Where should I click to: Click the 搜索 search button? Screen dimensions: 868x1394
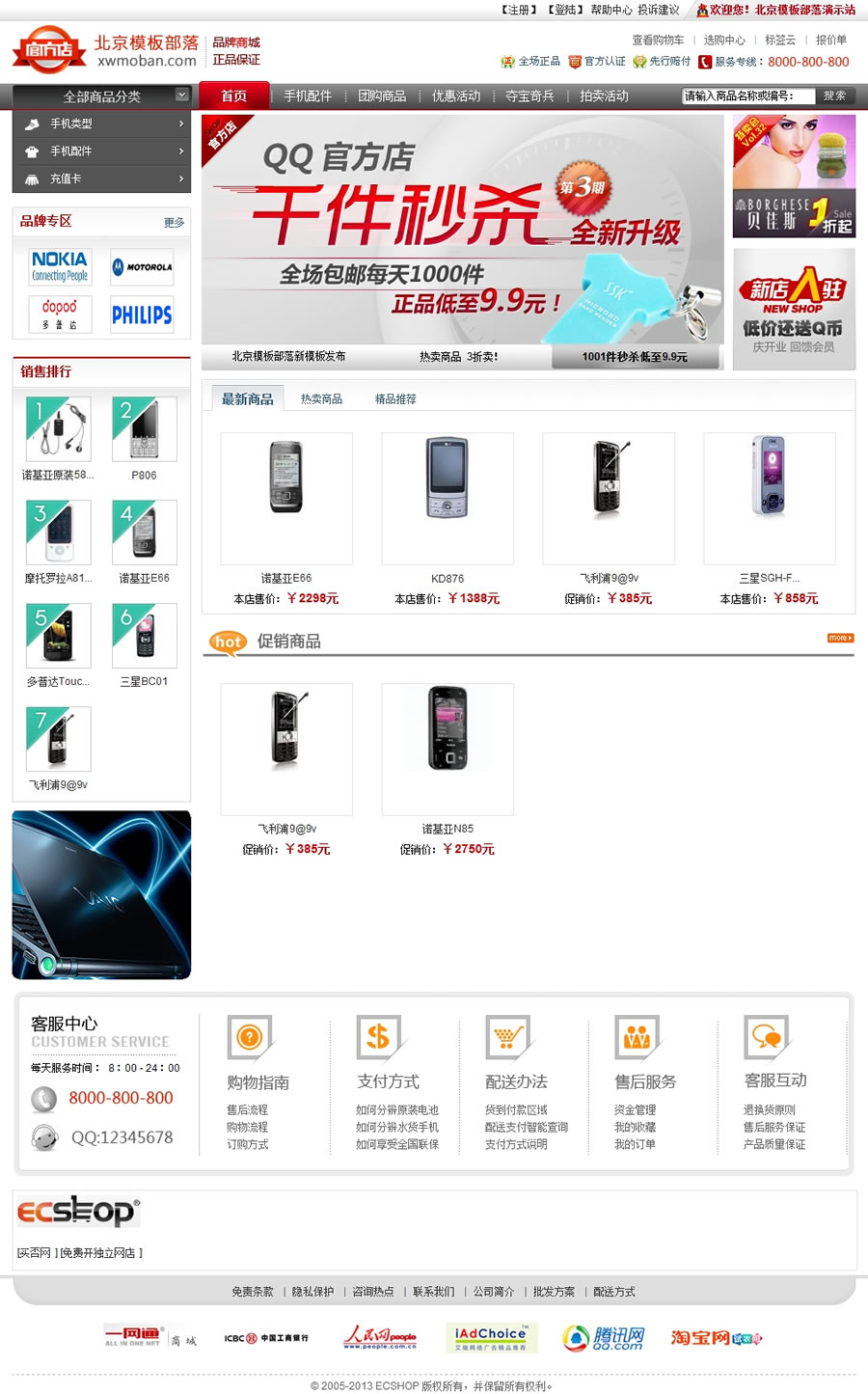pyautogui.click(x=834, y=96)
